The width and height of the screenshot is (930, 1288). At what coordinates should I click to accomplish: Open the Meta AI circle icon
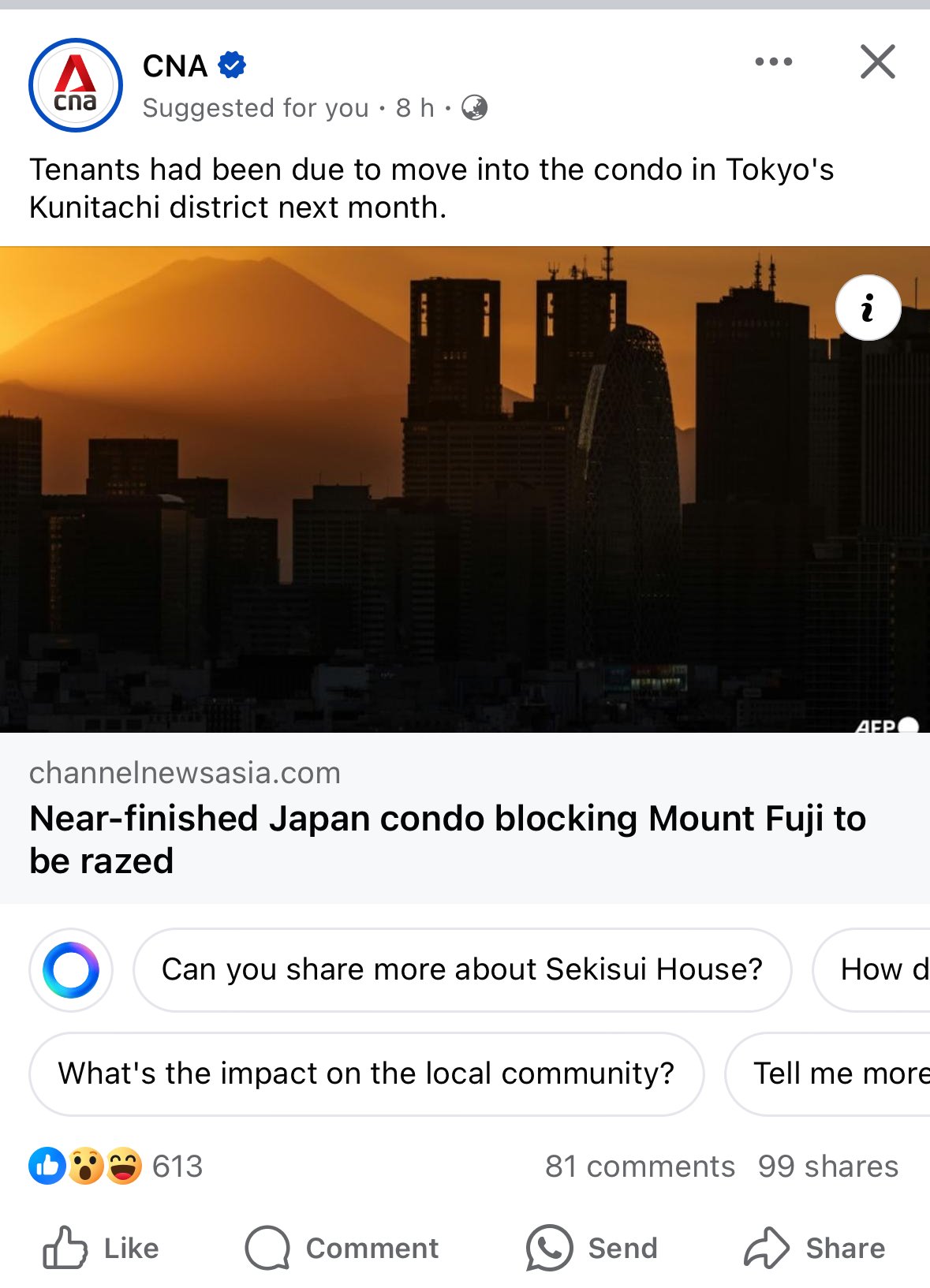pos(71,969)
